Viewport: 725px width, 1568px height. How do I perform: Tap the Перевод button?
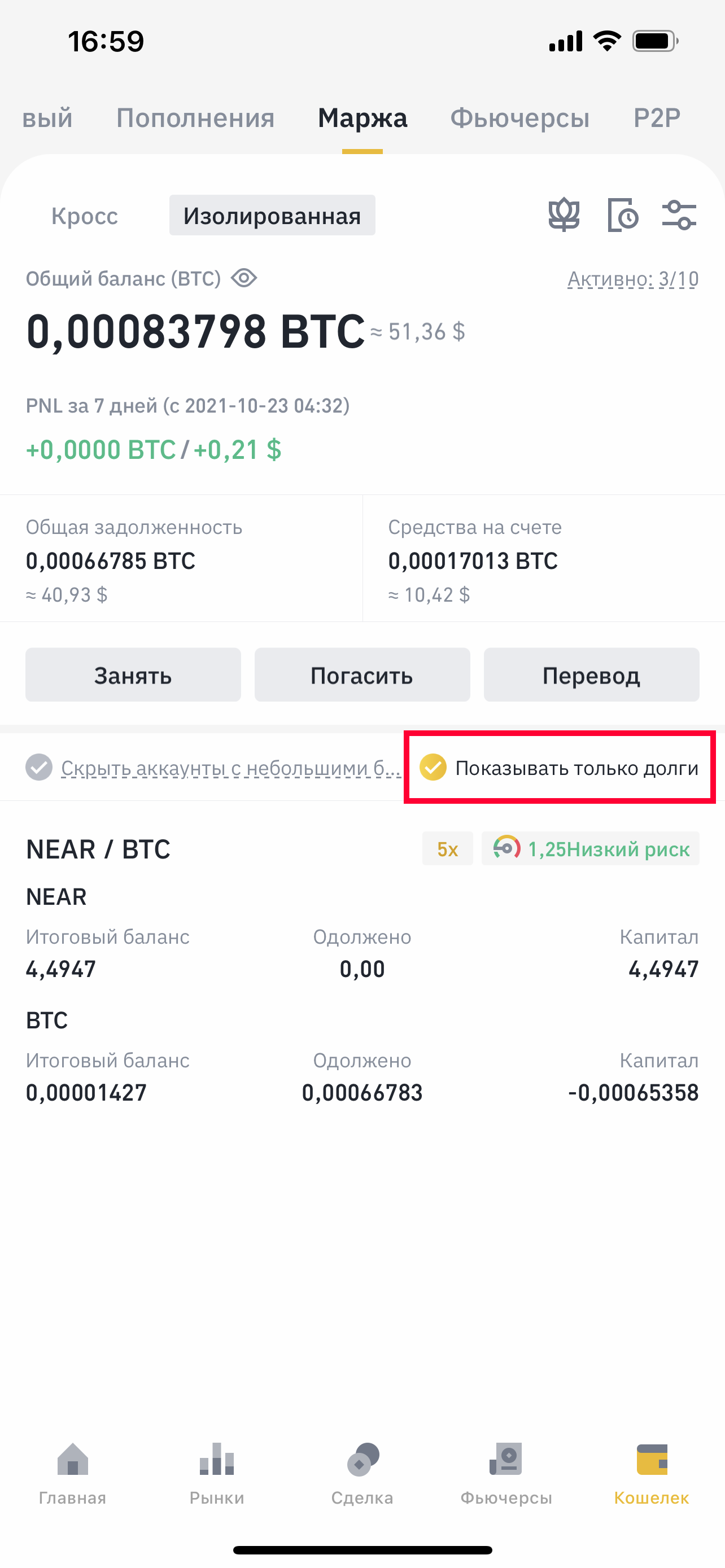coord(591,675)
